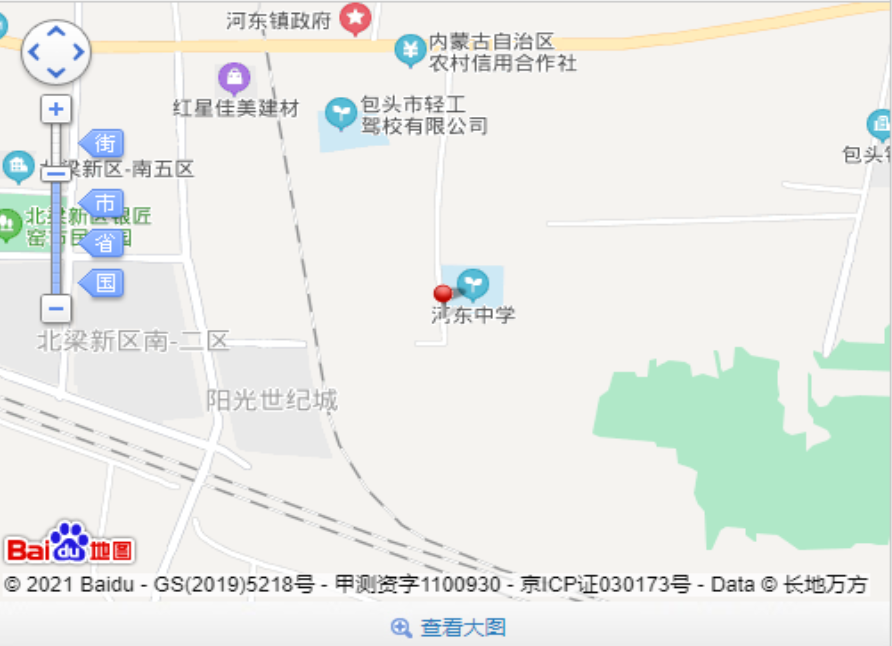Image resolution: width=892 pixels, height=646 pixels.
Task: Set zoom level to 省 (province)
Action: (106, 243)
